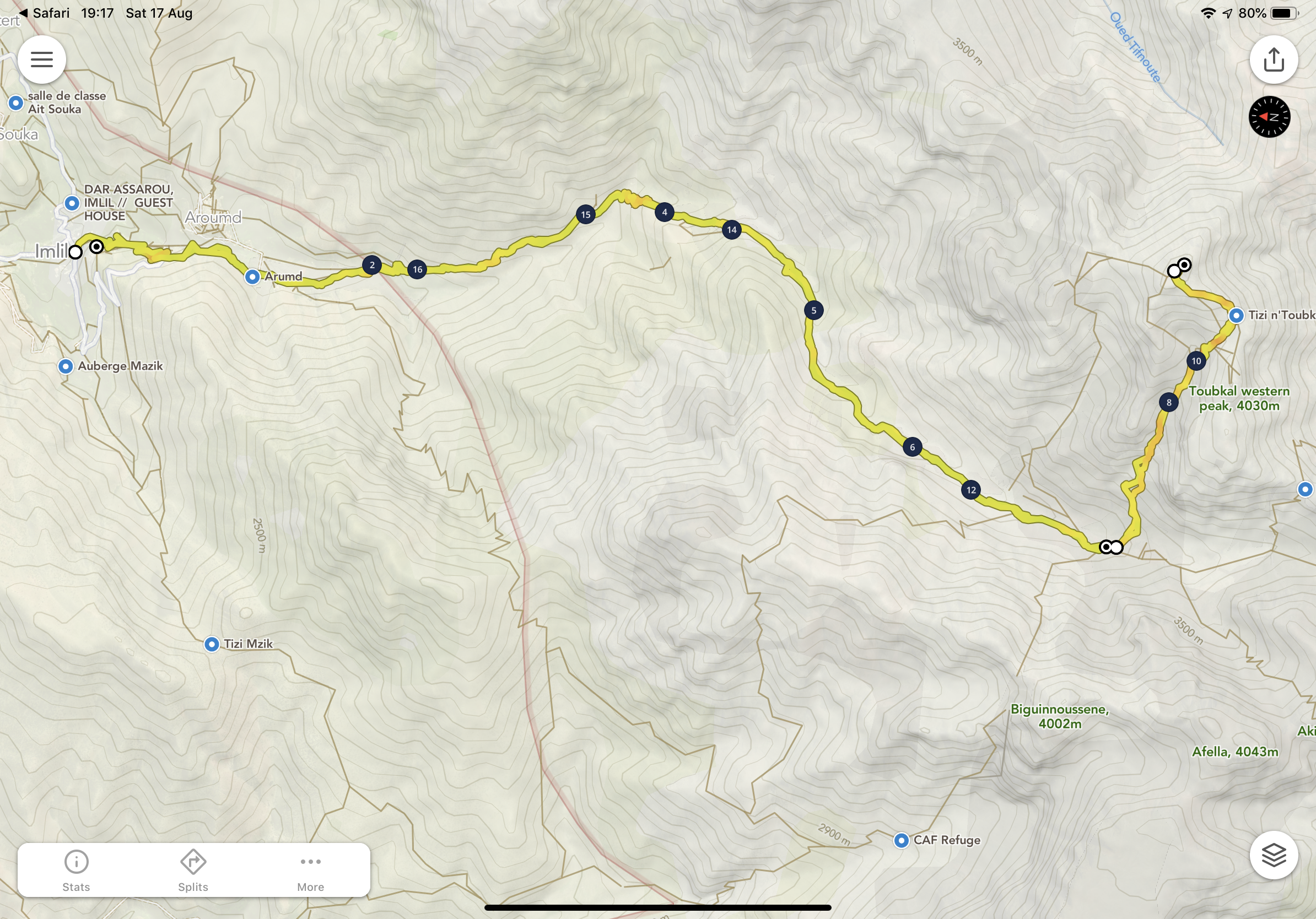Tap the salle de classe Ait Souka marker

click(16, 103)
